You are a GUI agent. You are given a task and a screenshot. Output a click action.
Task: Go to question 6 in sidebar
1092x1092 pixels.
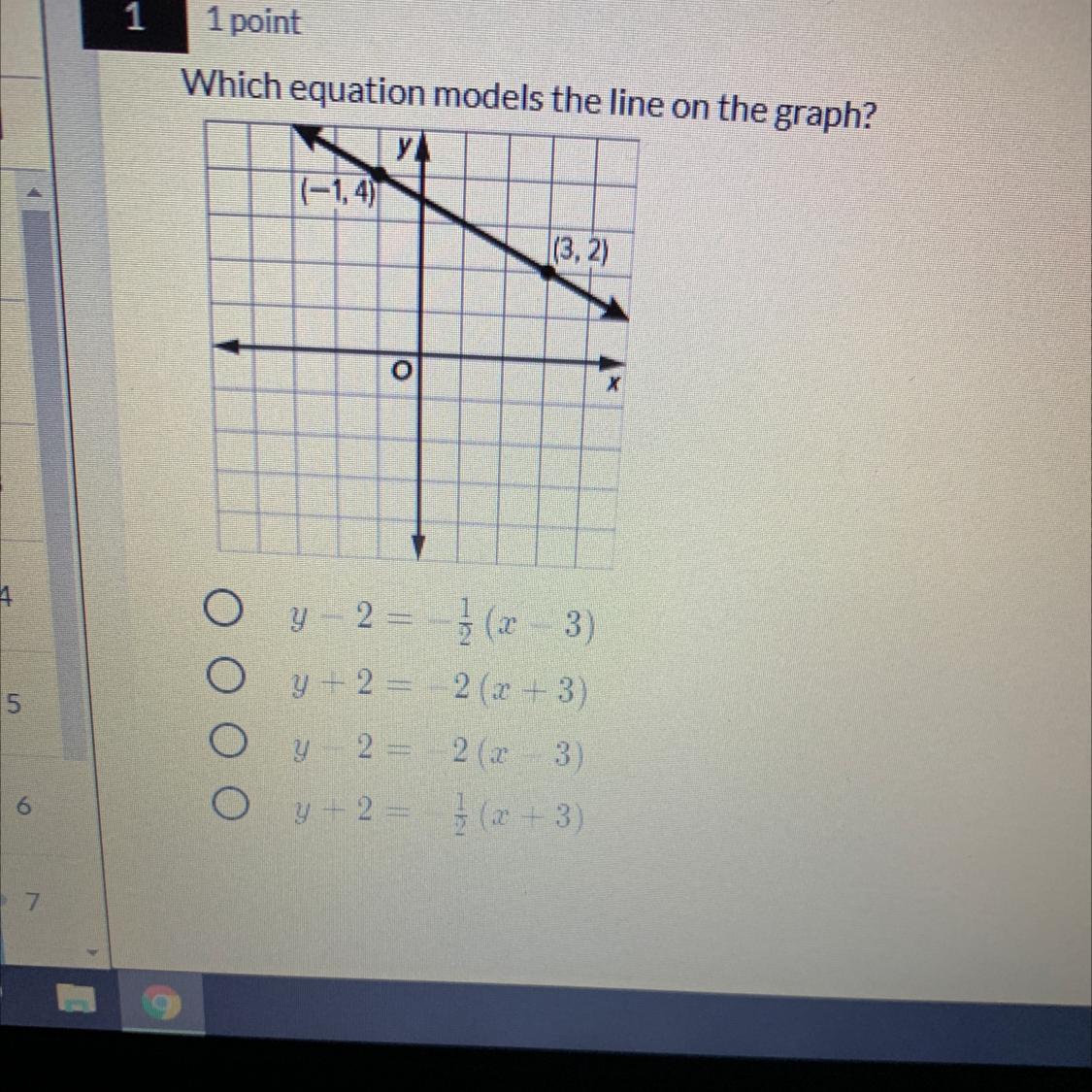pyautogui.click(x=23, y=807)
